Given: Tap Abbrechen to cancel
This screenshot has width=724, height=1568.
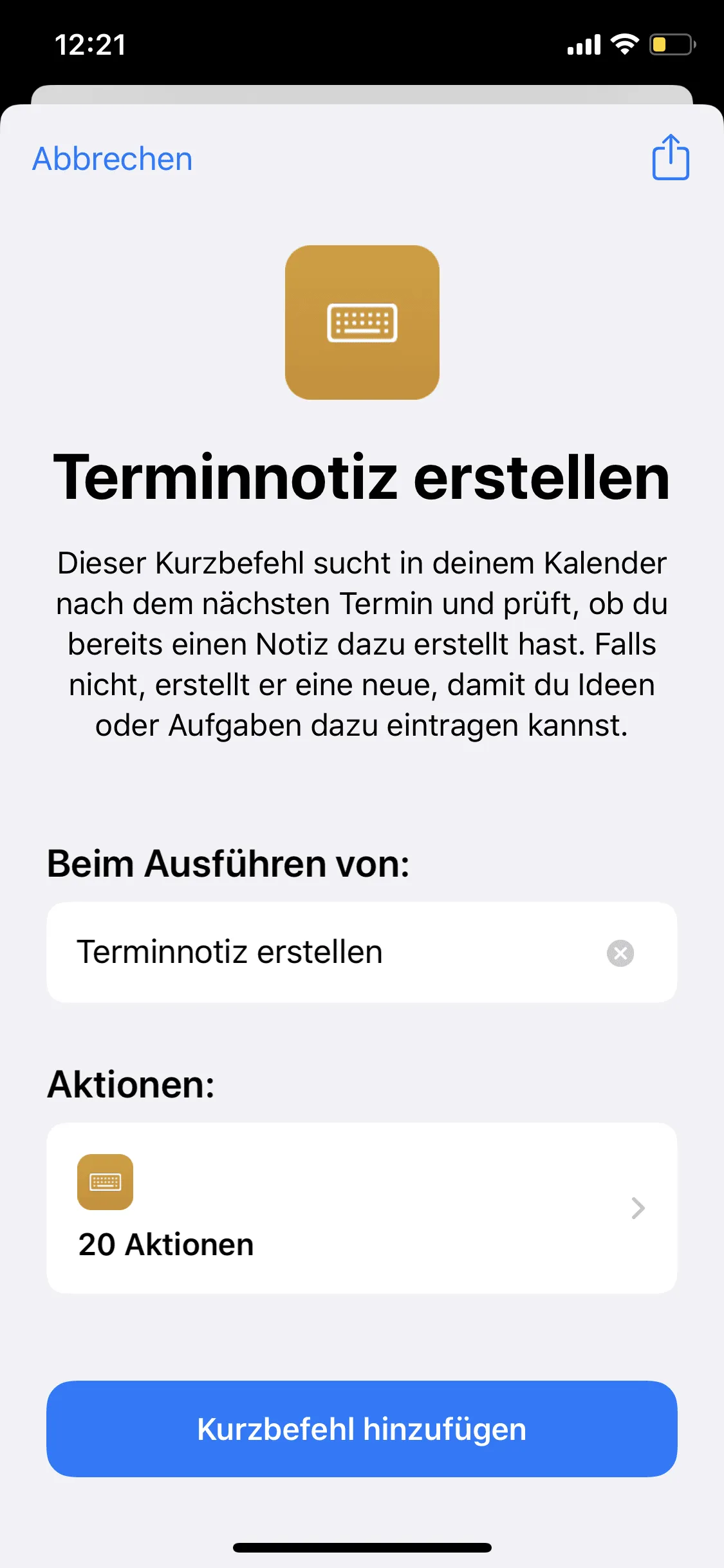Looking at the screenshot, I should [113, 159].
